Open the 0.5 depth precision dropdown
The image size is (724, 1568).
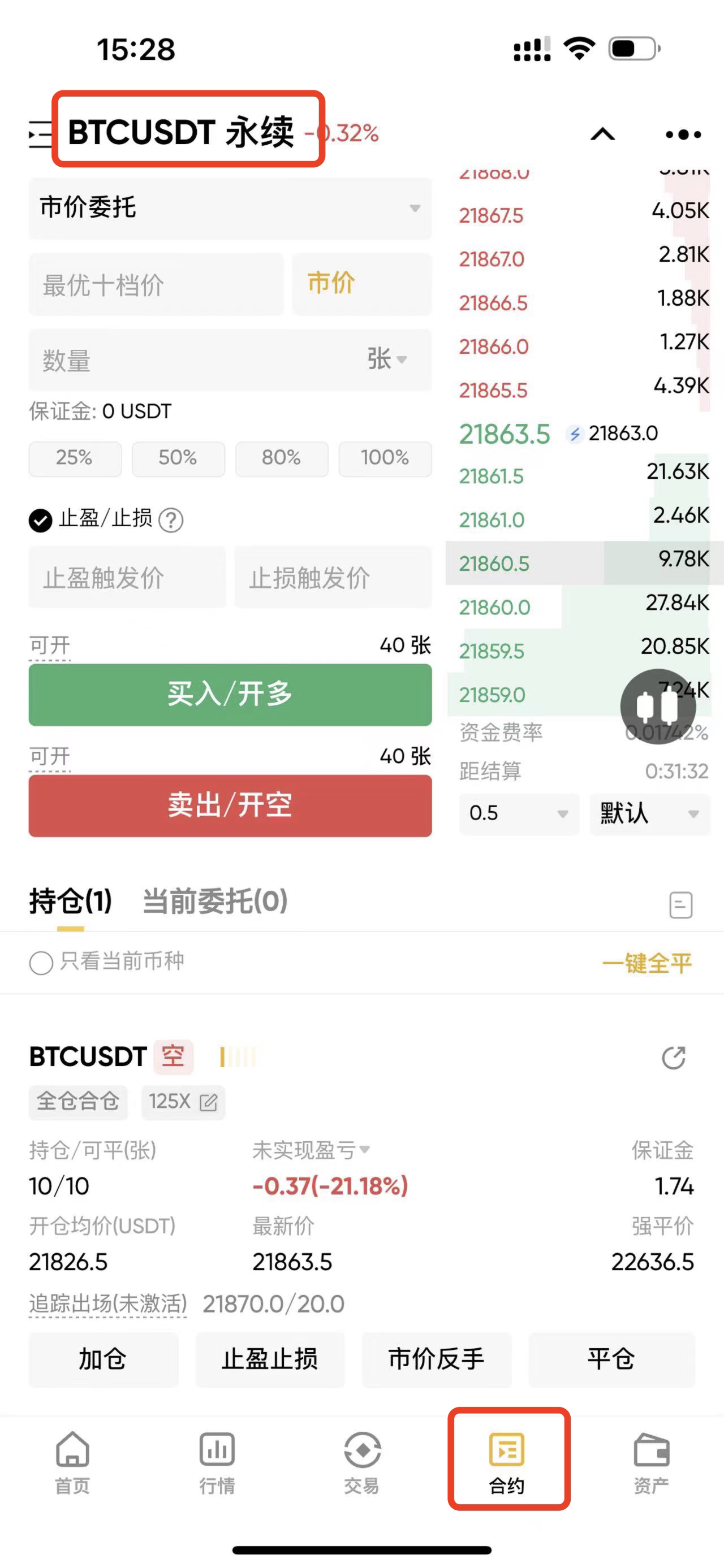[x=519, y=814]
